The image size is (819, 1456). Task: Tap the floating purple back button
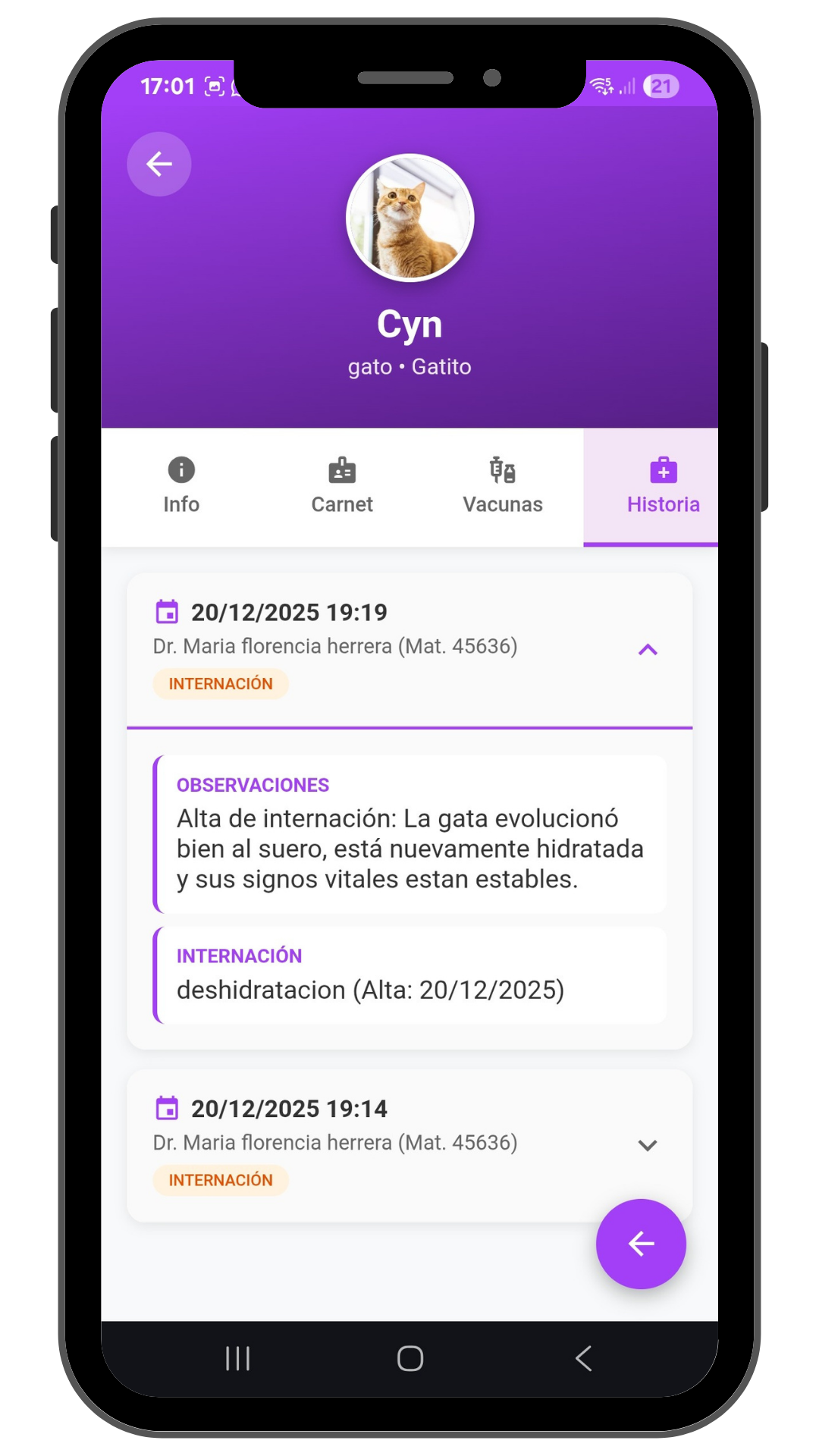(x=641, y=1244)
